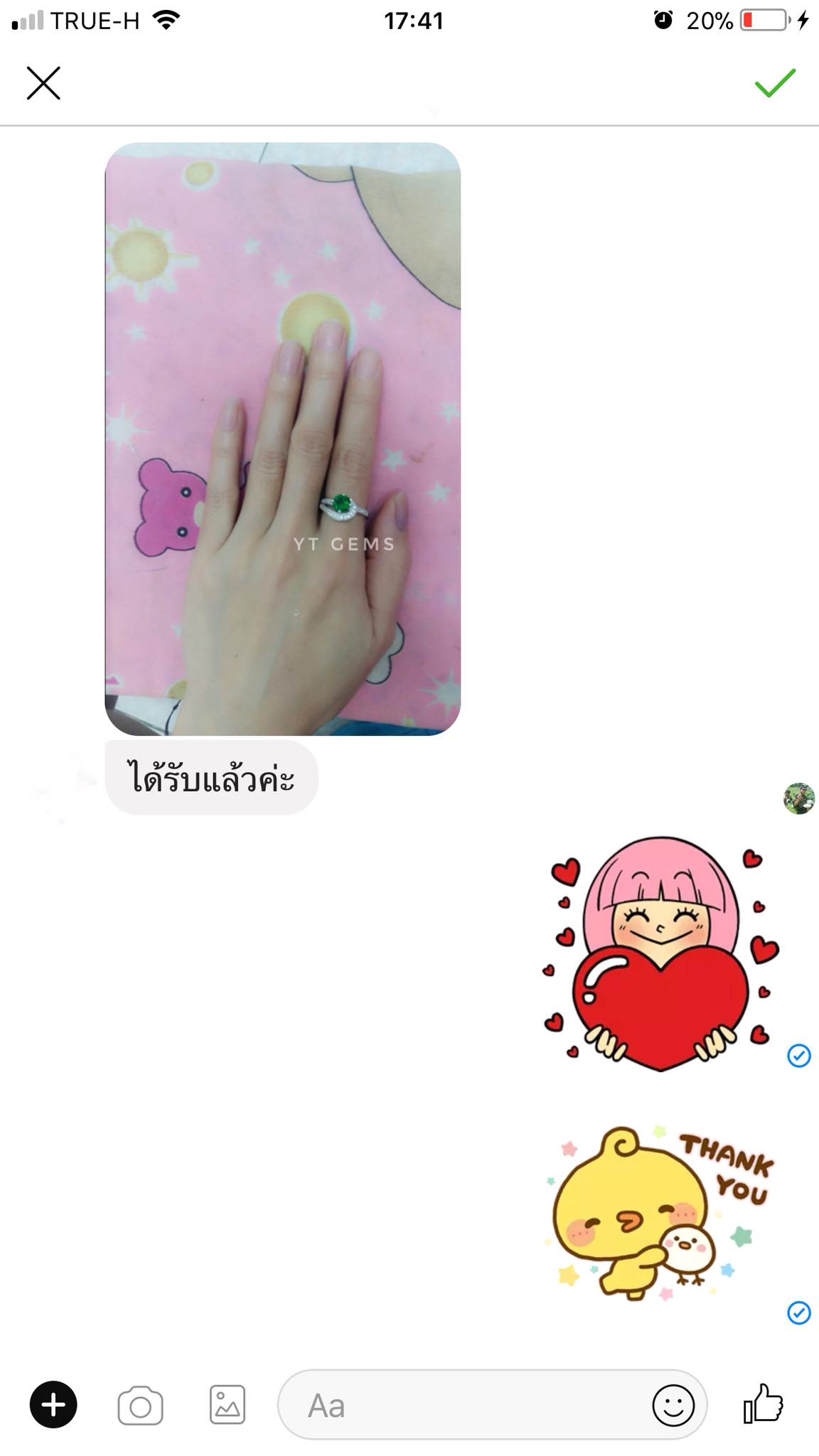Launch the camera from the chat bar
The image size is (819, 1456).
pyautogui.click(x=140, y=1405)
